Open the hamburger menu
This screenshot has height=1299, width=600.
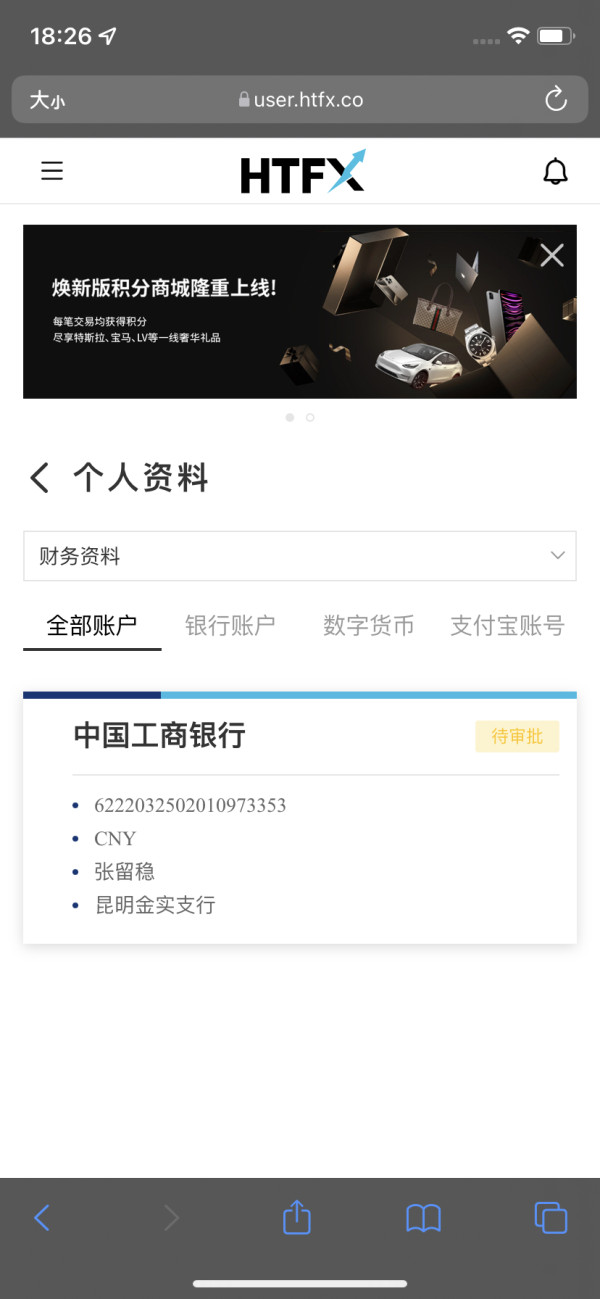[x=52, y=171]
